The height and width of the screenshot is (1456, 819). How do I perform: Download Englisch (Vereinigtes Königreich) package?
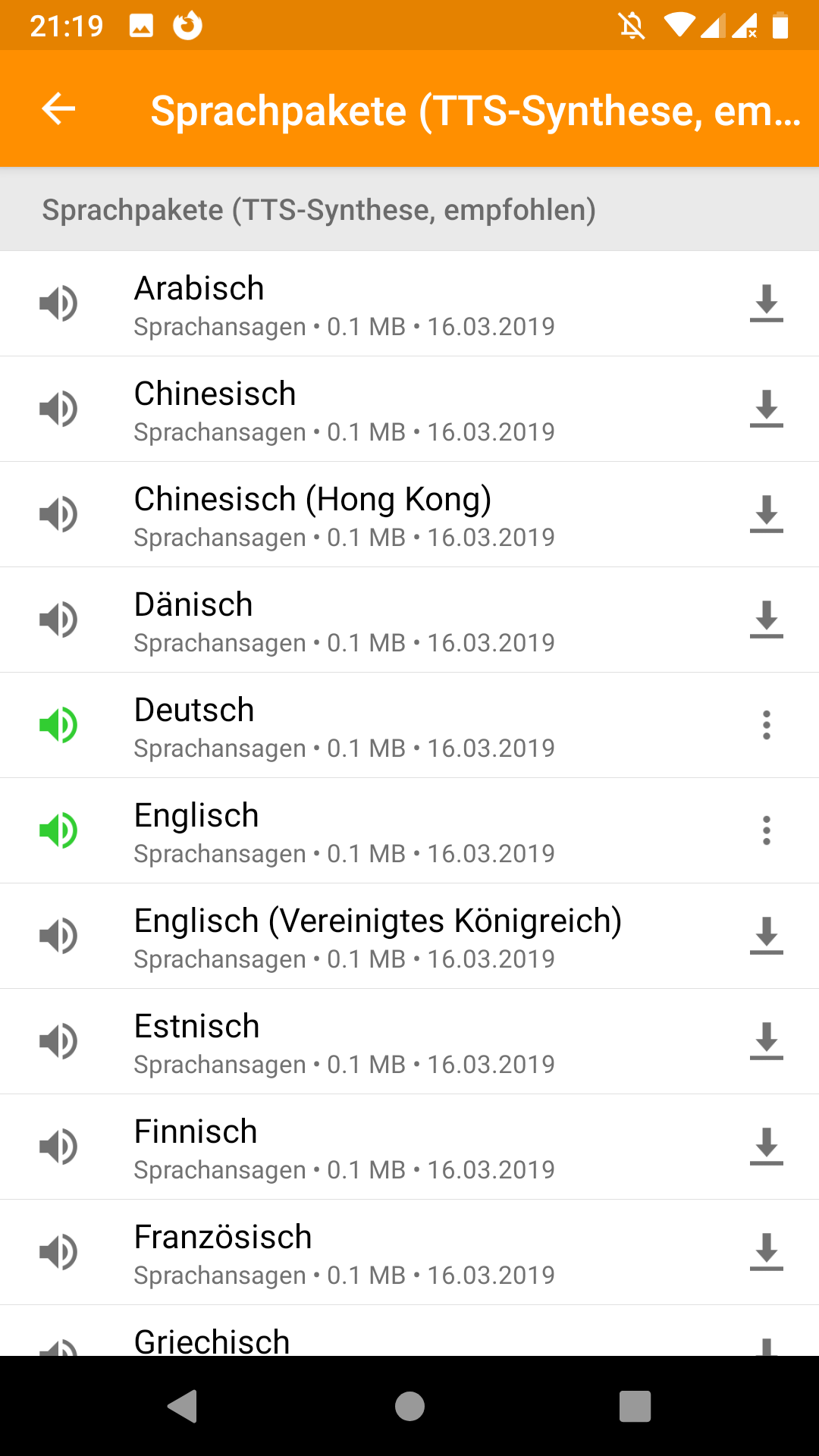[x=766, y=936]
